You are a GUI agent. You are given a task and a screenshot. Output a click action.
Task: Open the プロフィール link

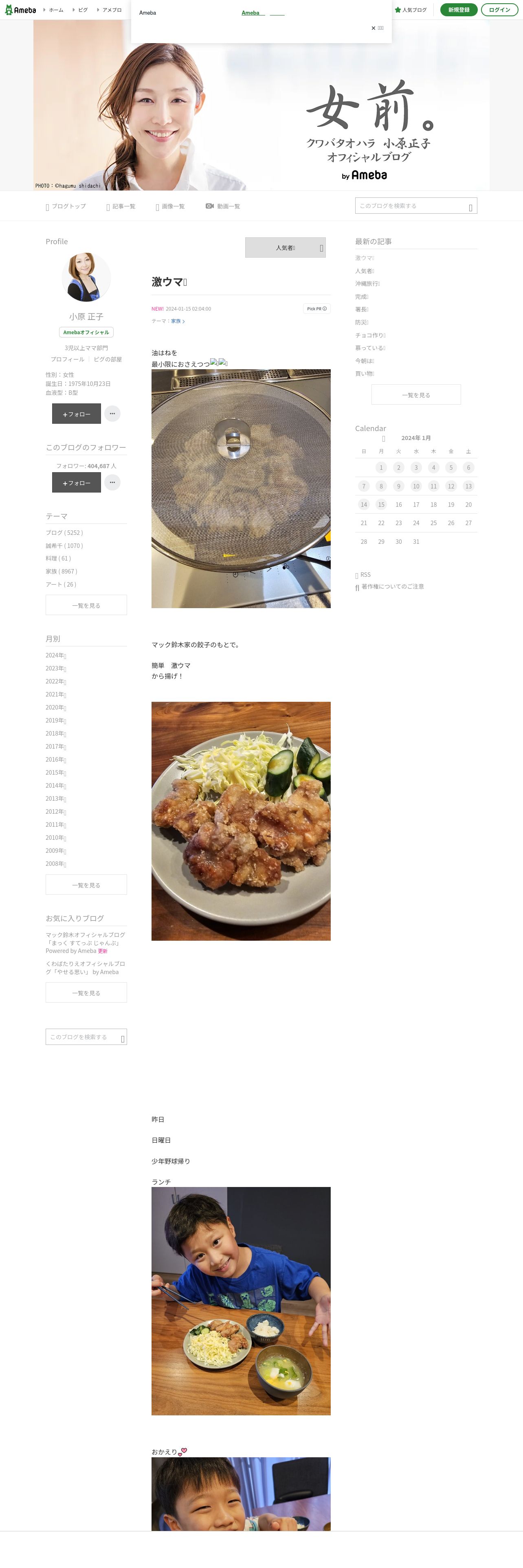[x=67, y=359]
